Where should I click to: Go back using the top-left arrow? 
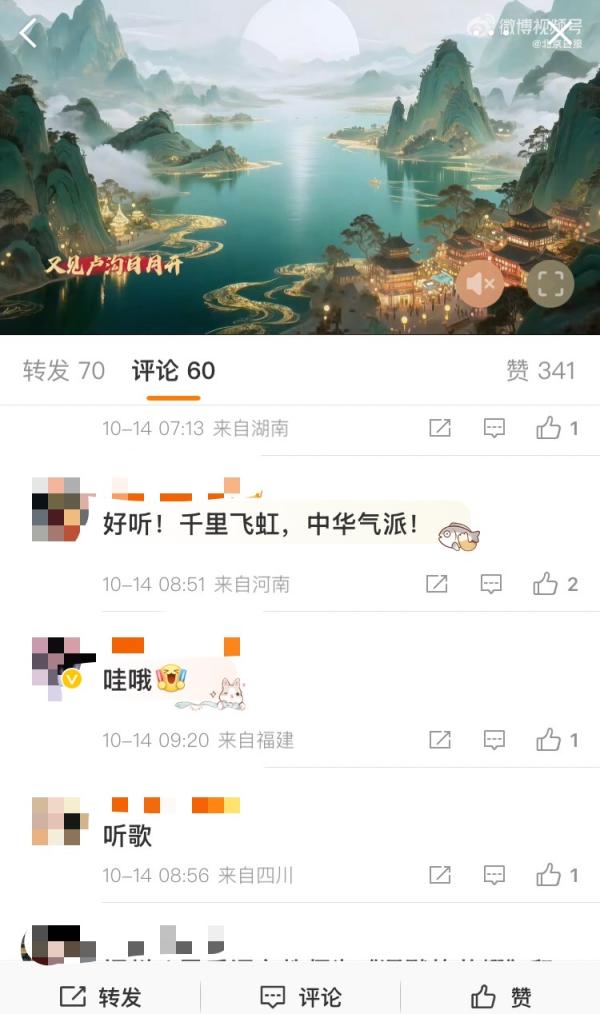tap(28, 33)
